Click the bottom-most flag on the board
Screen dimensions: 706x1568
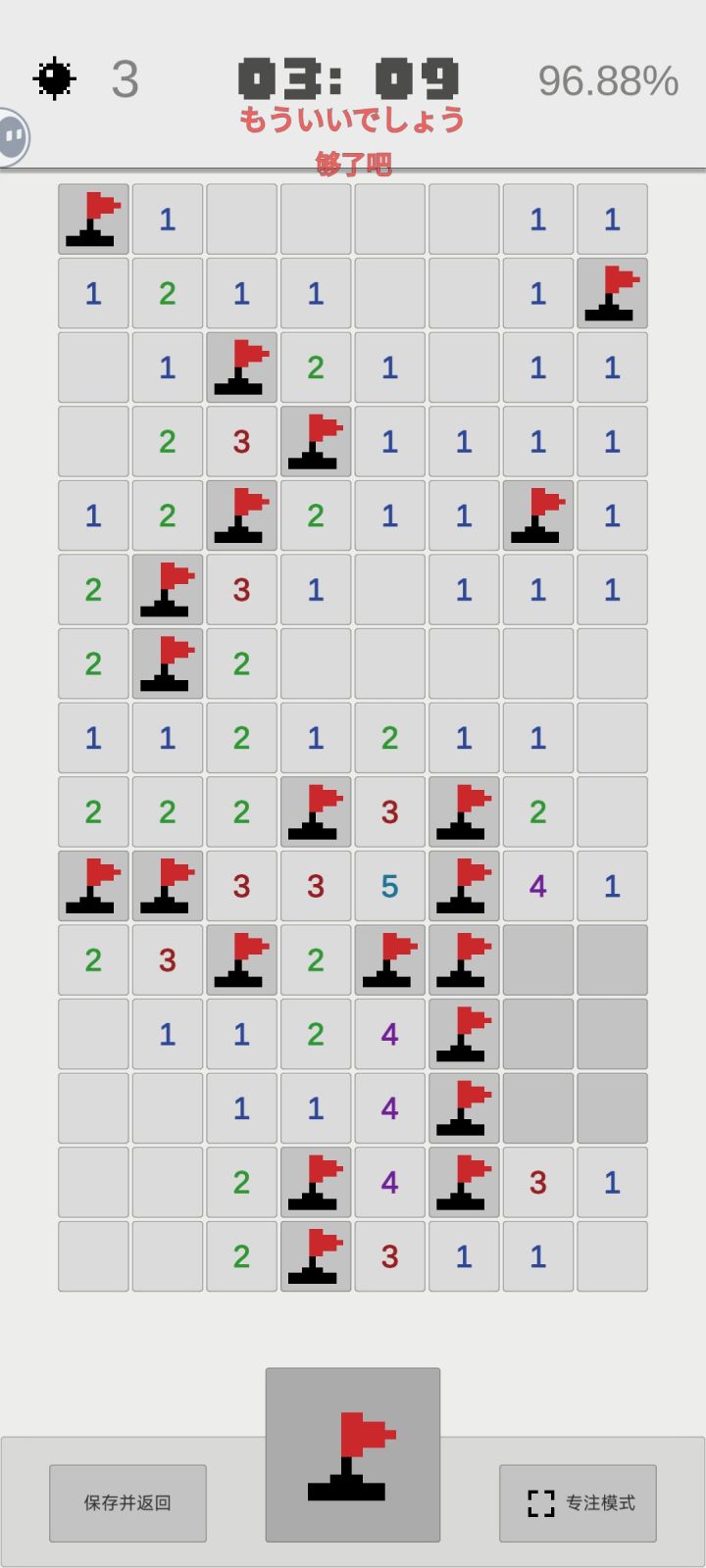click(x=316, y=1256)
